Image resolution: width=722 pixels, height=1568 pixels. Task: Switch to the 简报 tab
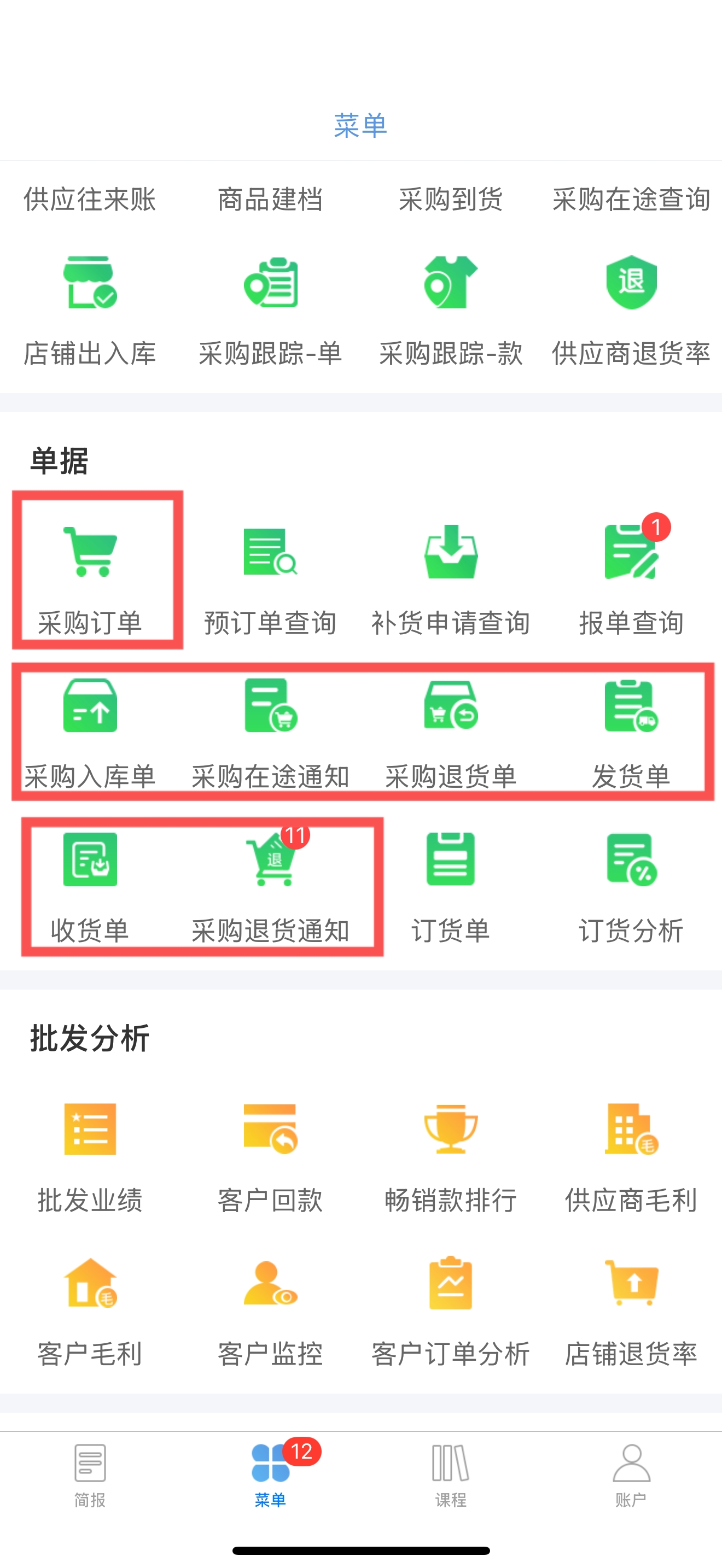coord(90,1476)
